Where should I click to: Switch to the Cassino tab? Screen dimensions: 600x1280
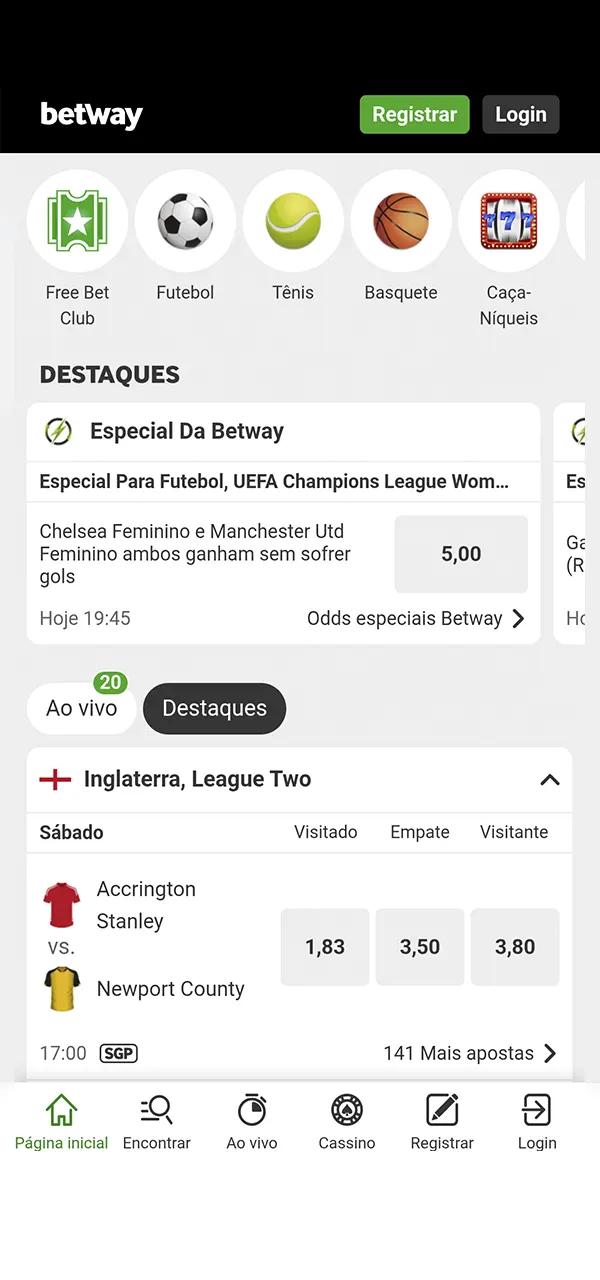coord(347,1122)
